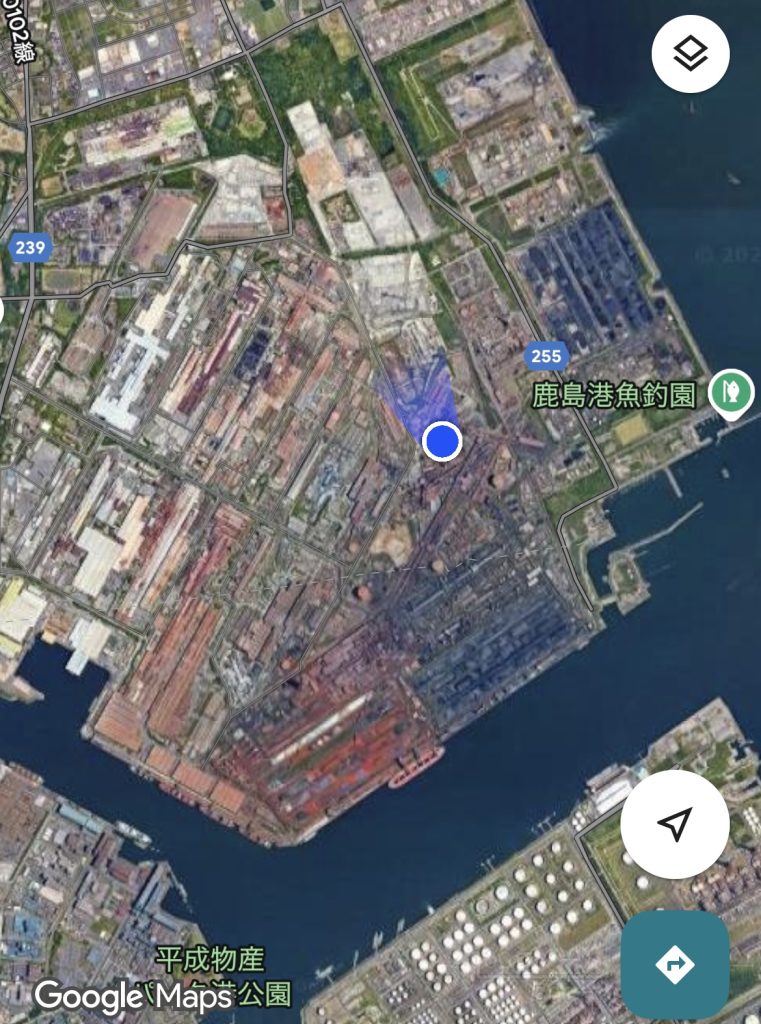The width and height of the screenshot is (761, 1024).
Task: Select the 鹿島港魚釣園 place marker
Action: pos(732,392)
